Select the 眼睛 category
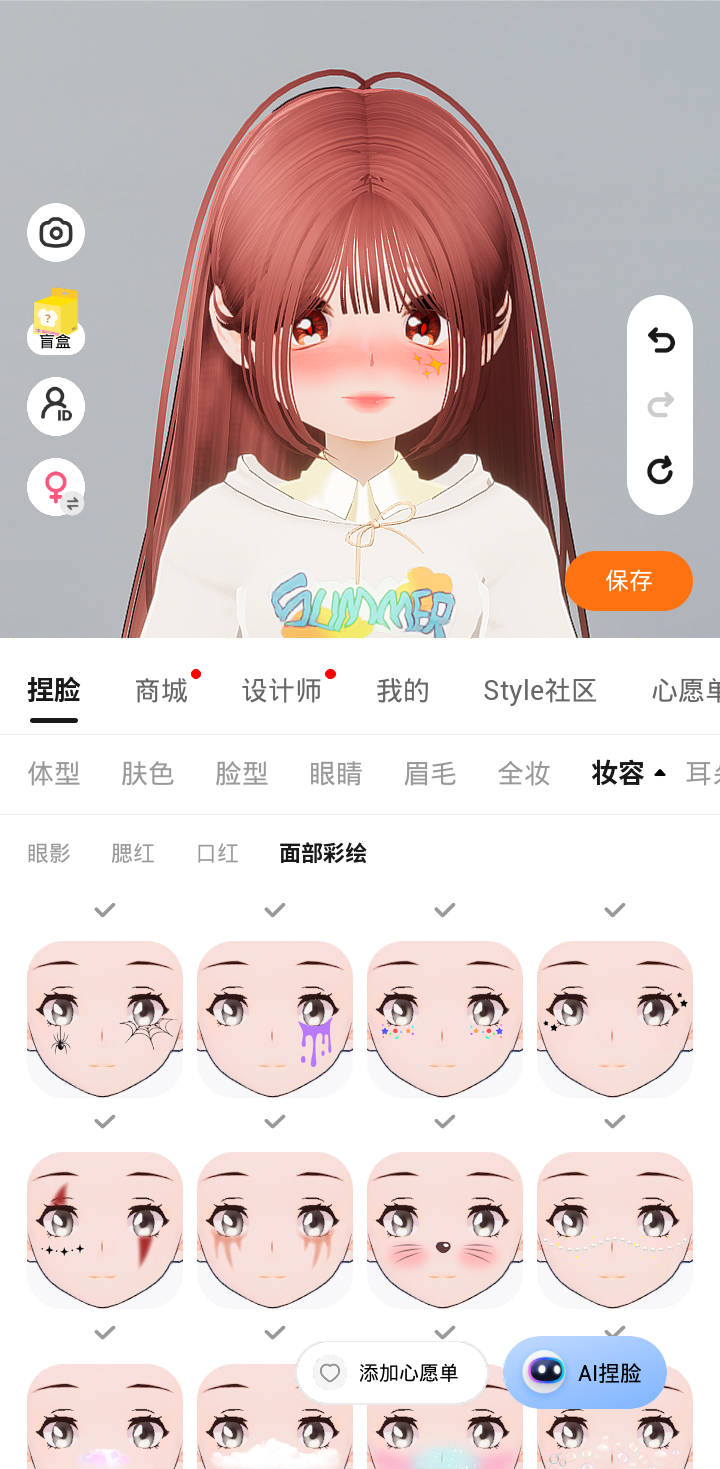This screenshot has height=1469, width=720. 336,773
